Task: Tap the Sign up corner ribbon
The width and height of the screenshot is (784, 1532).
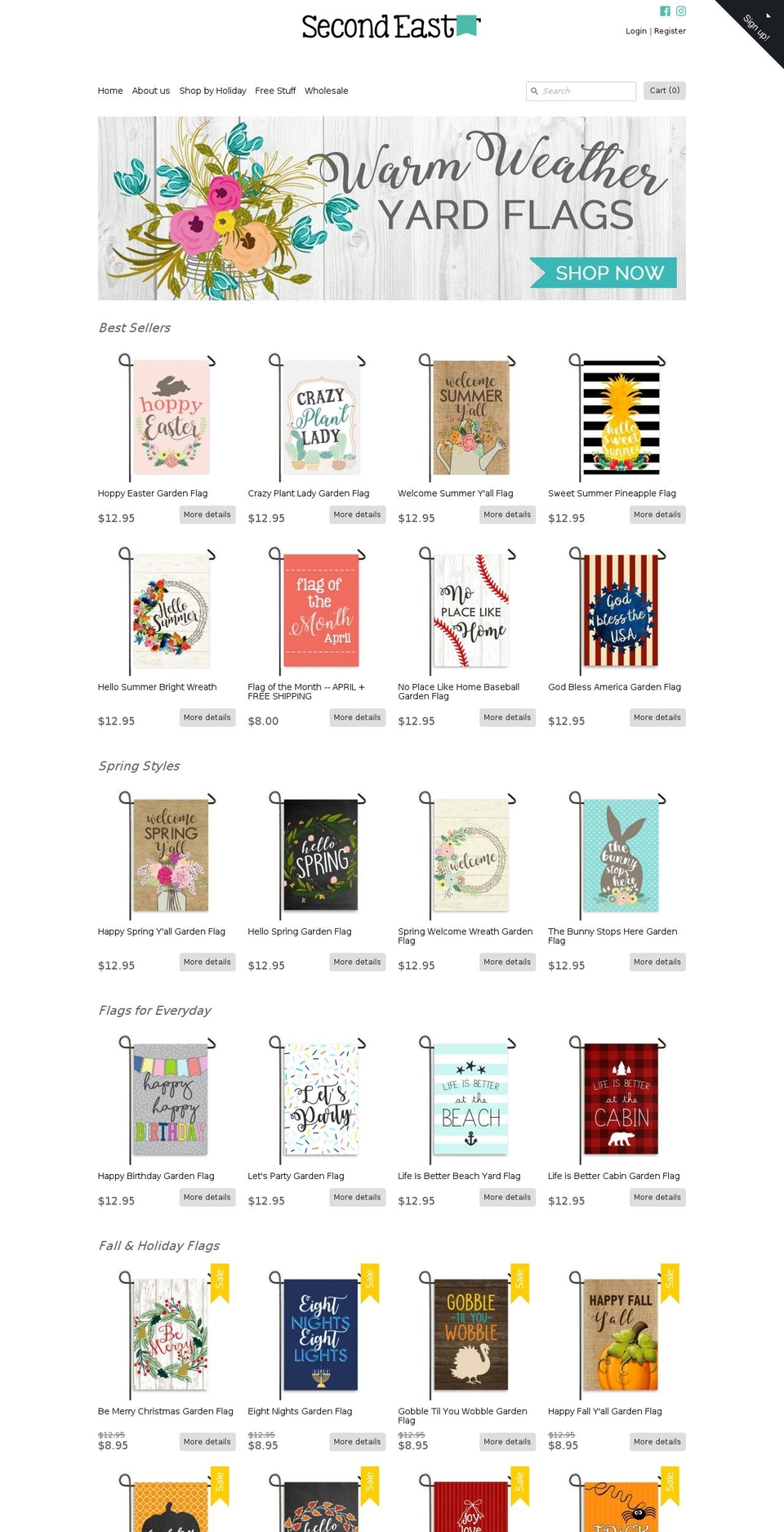Action: 756,28
